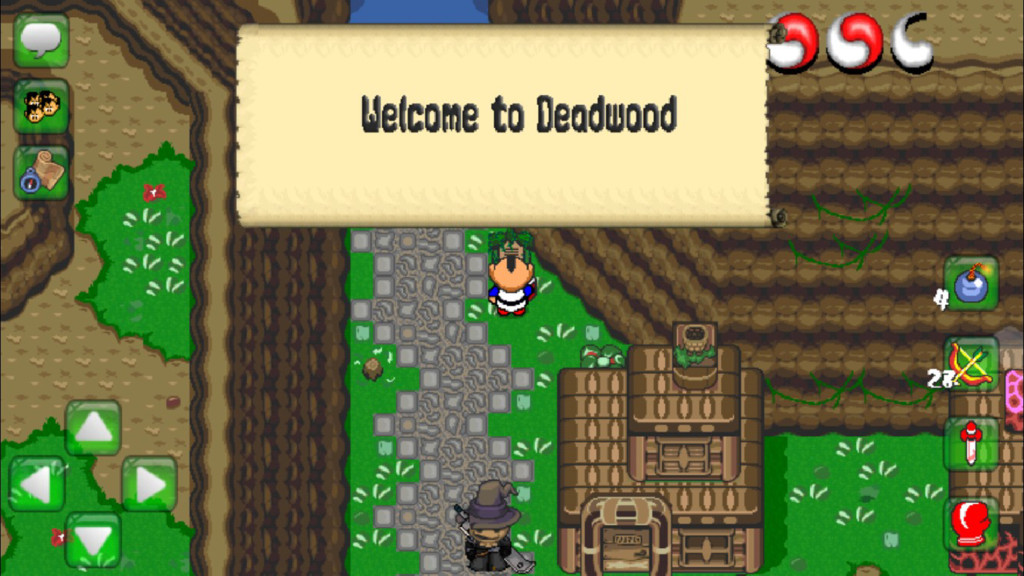Move character down with the down arrow
The height and width of the screenshot is (576, 1024).
point(93,540)
